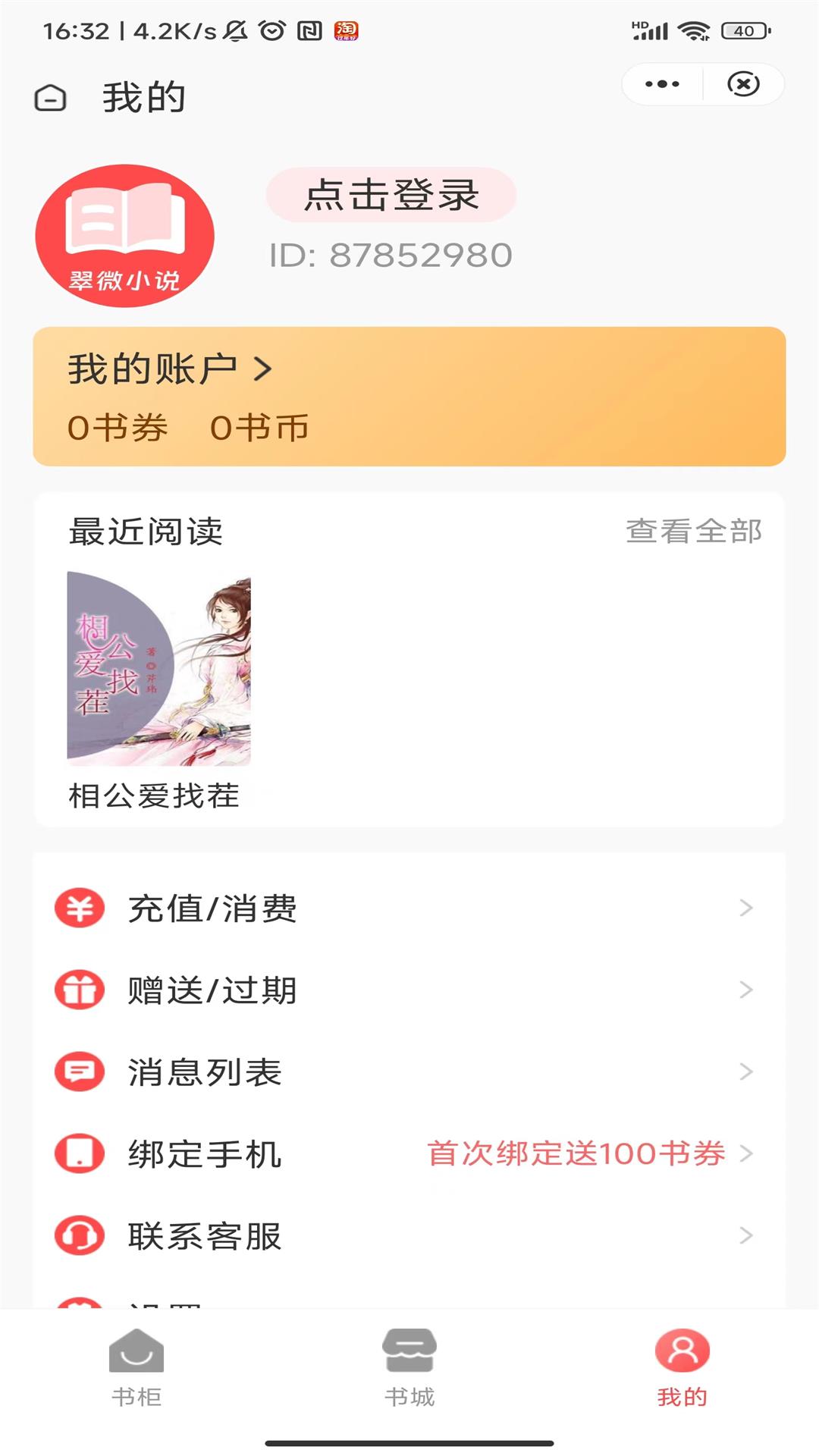
Task: Click the ¥ icon beside 充值/消费
Action: point(78,909)
